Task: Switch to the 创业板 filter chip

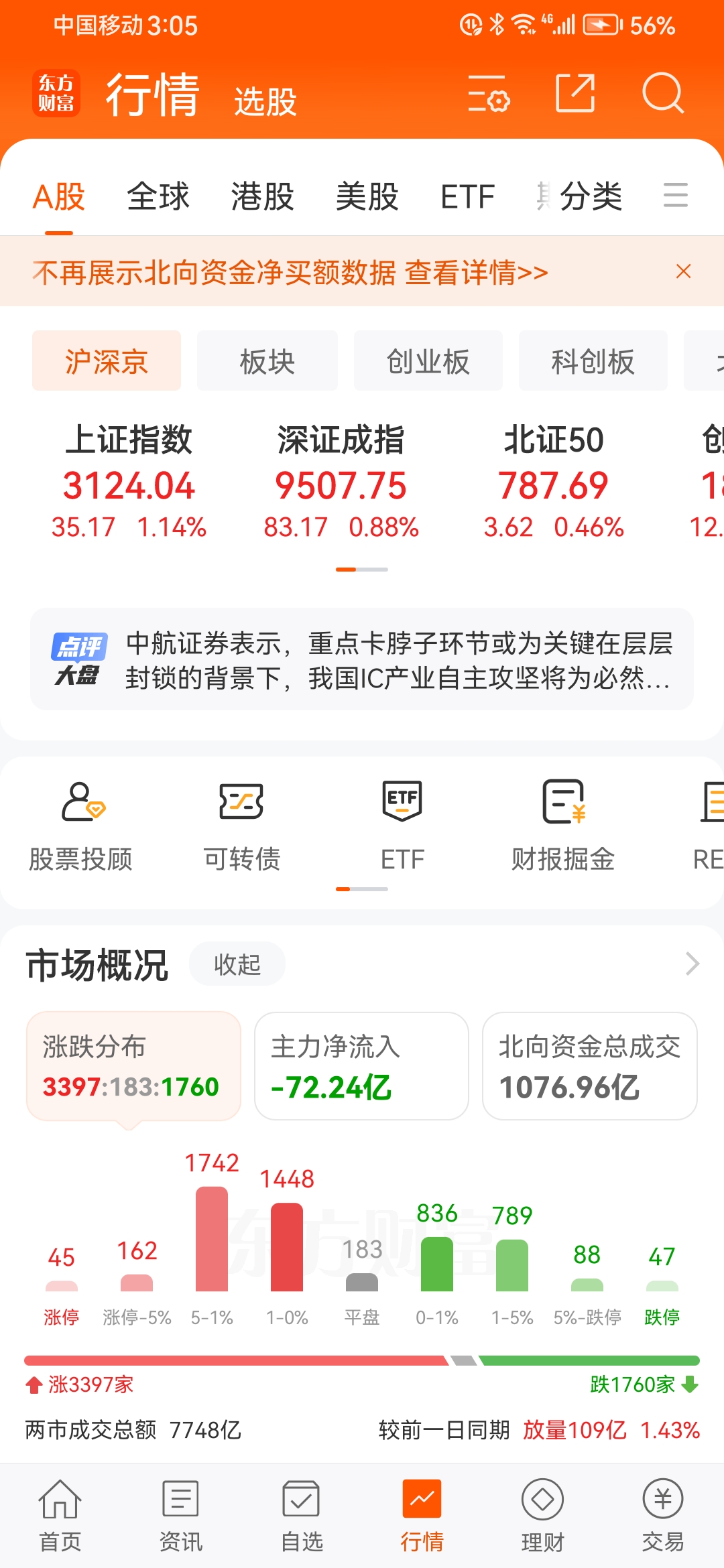Action: pos(428,361)
